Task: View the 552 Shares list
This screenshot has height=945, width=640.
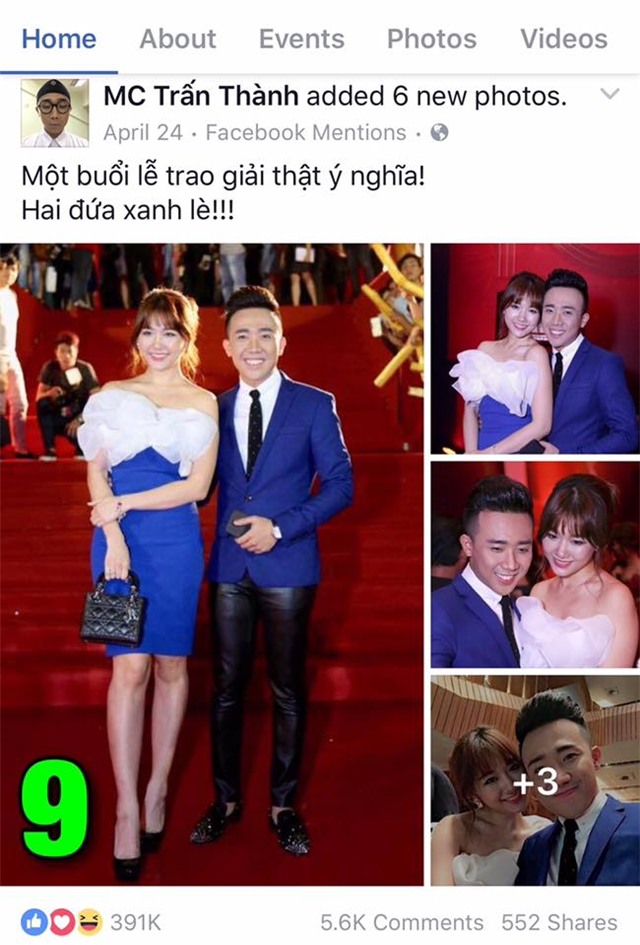Action: (560, 922)
